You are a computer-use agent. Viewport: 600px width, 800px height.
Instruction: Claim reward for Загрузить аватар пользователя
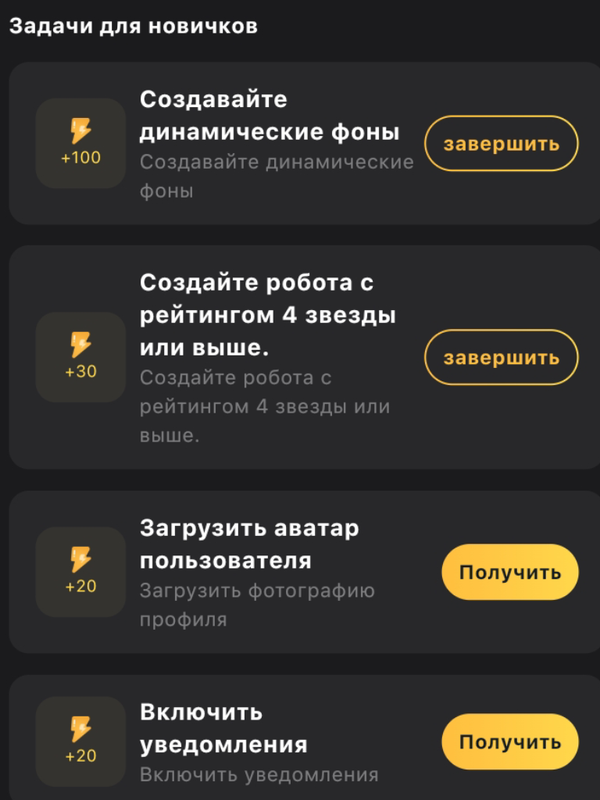(x=510, y=573)
